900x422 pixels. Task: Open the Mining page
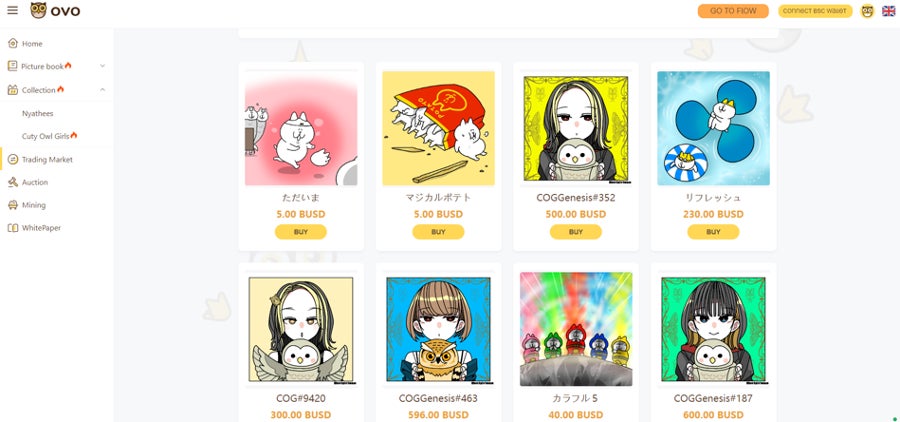tap(33, 205)
